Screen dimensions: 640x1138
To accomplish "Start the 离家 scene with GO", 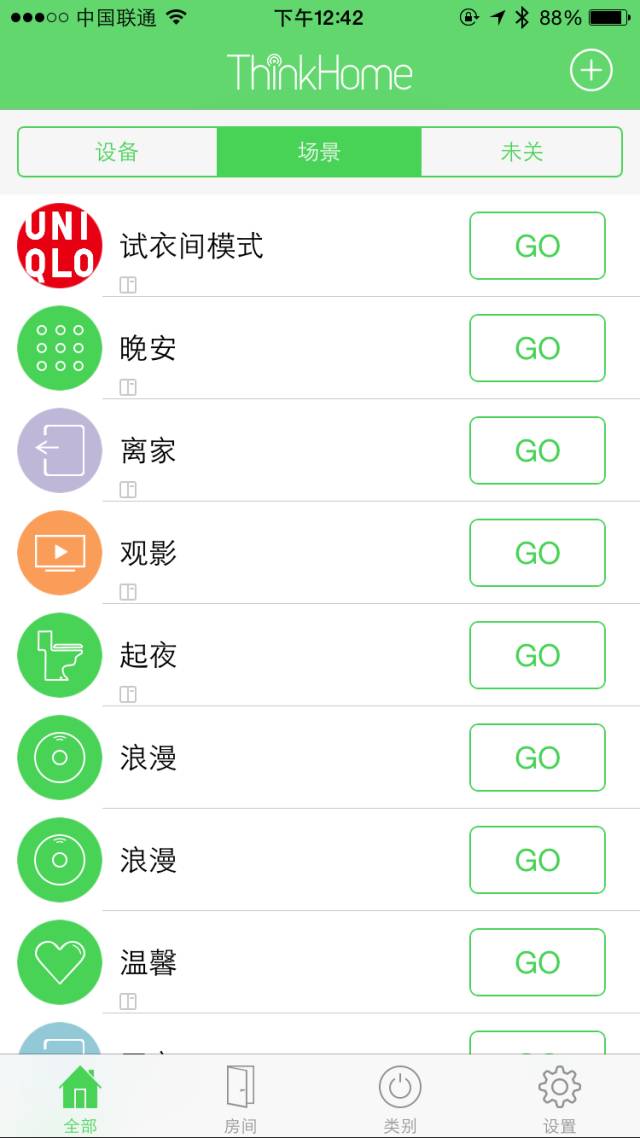I will click(537, 451).
